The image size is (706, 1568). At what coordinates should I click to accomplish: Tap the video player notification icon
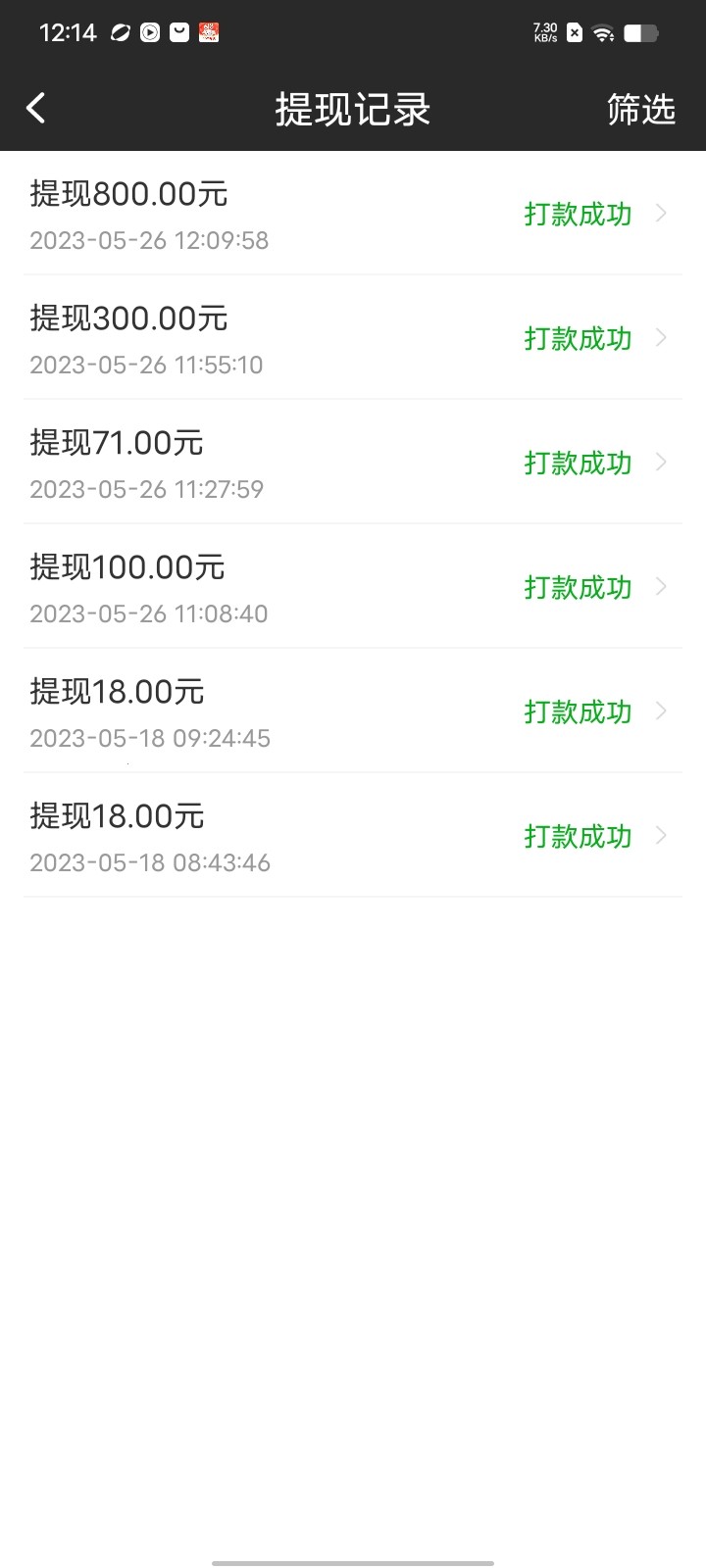[x=149, y=32]
